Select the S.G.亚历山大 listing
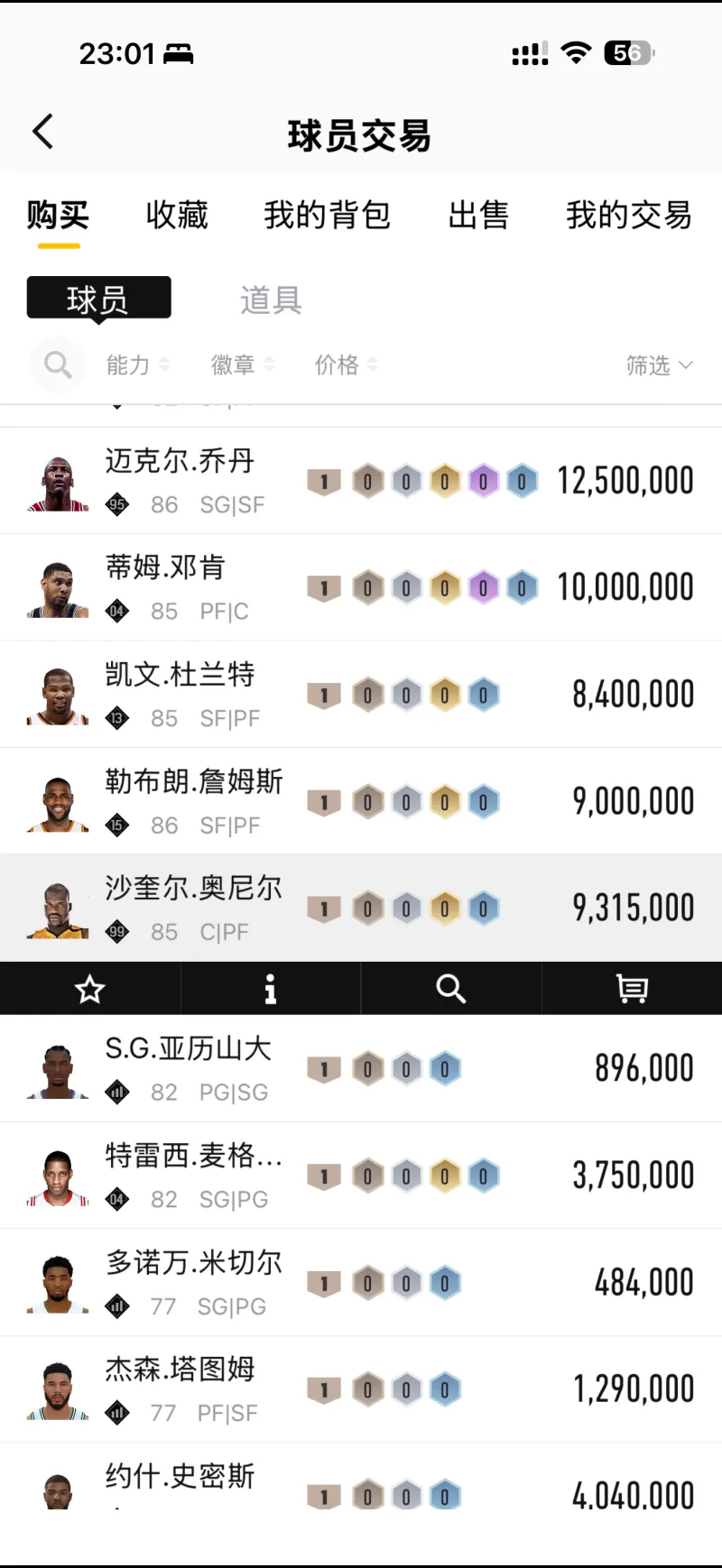This screenshot has width=722, height=1568. click(x=361, y=1069)
